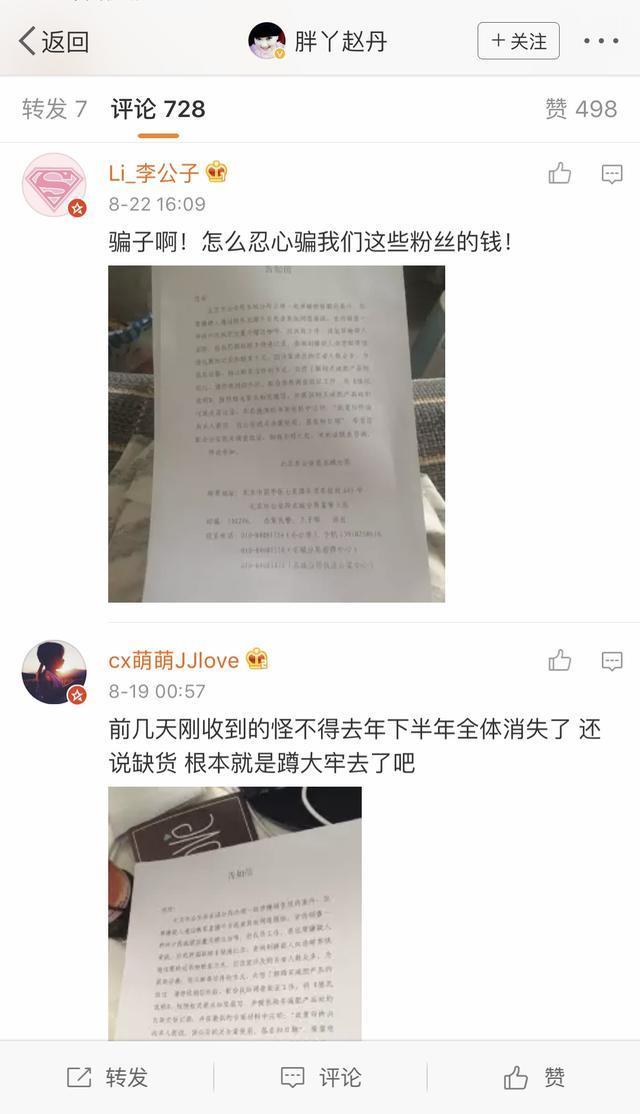The image size is (640, 1114).
Task: Follow the user with the +关注 button
Action: tap(518, 41)
